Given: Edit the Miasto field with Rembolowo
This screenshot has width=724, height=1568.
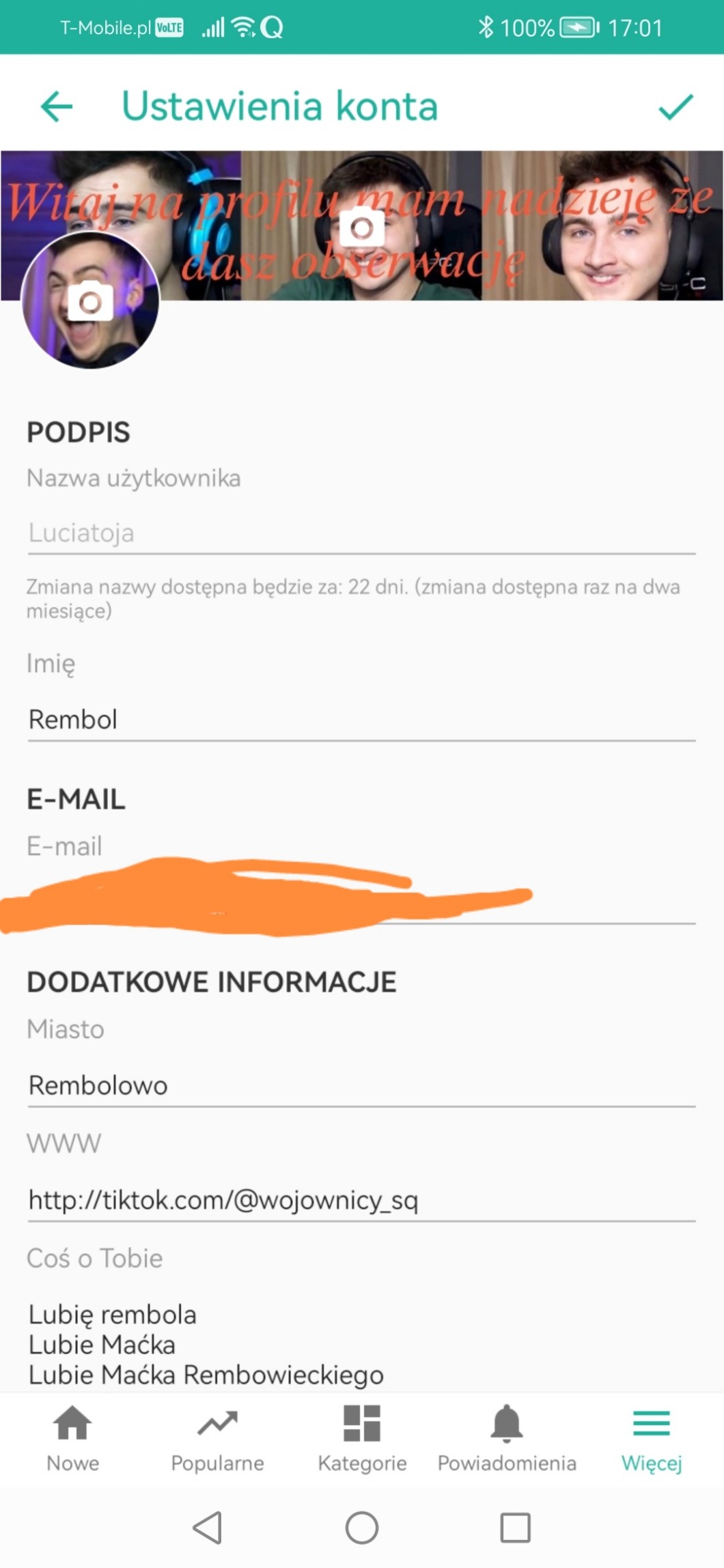Looking at the screenshot, I should (x=361, y=1086).
